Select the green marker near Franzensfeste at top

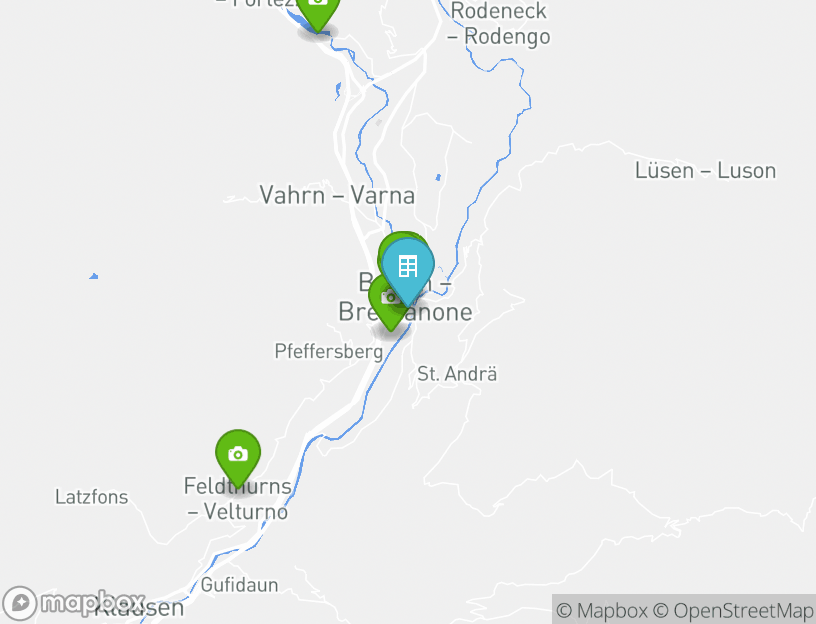coord(318,8)
